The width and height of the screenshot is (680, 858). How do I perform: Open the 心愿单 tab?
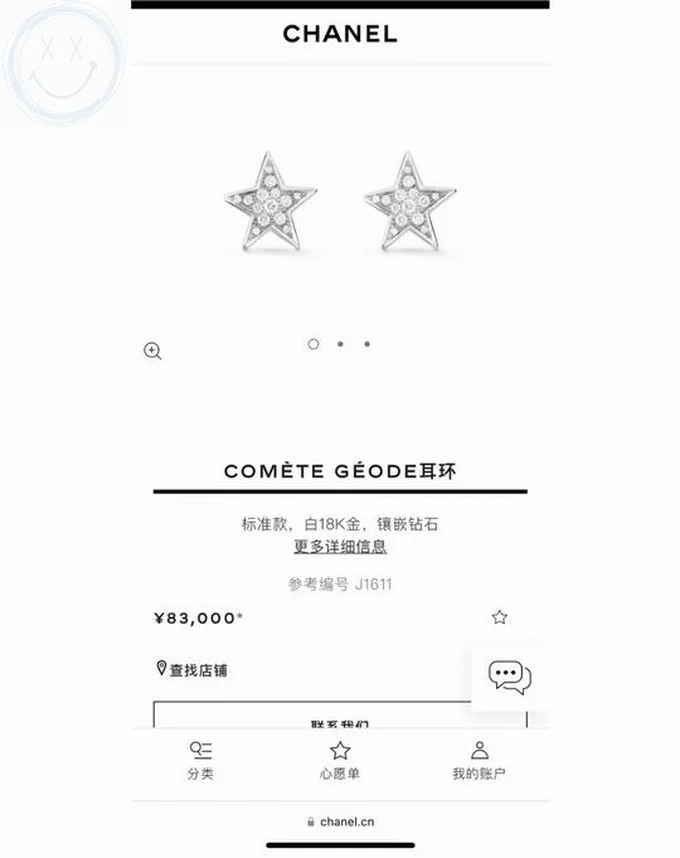(340, 760)
